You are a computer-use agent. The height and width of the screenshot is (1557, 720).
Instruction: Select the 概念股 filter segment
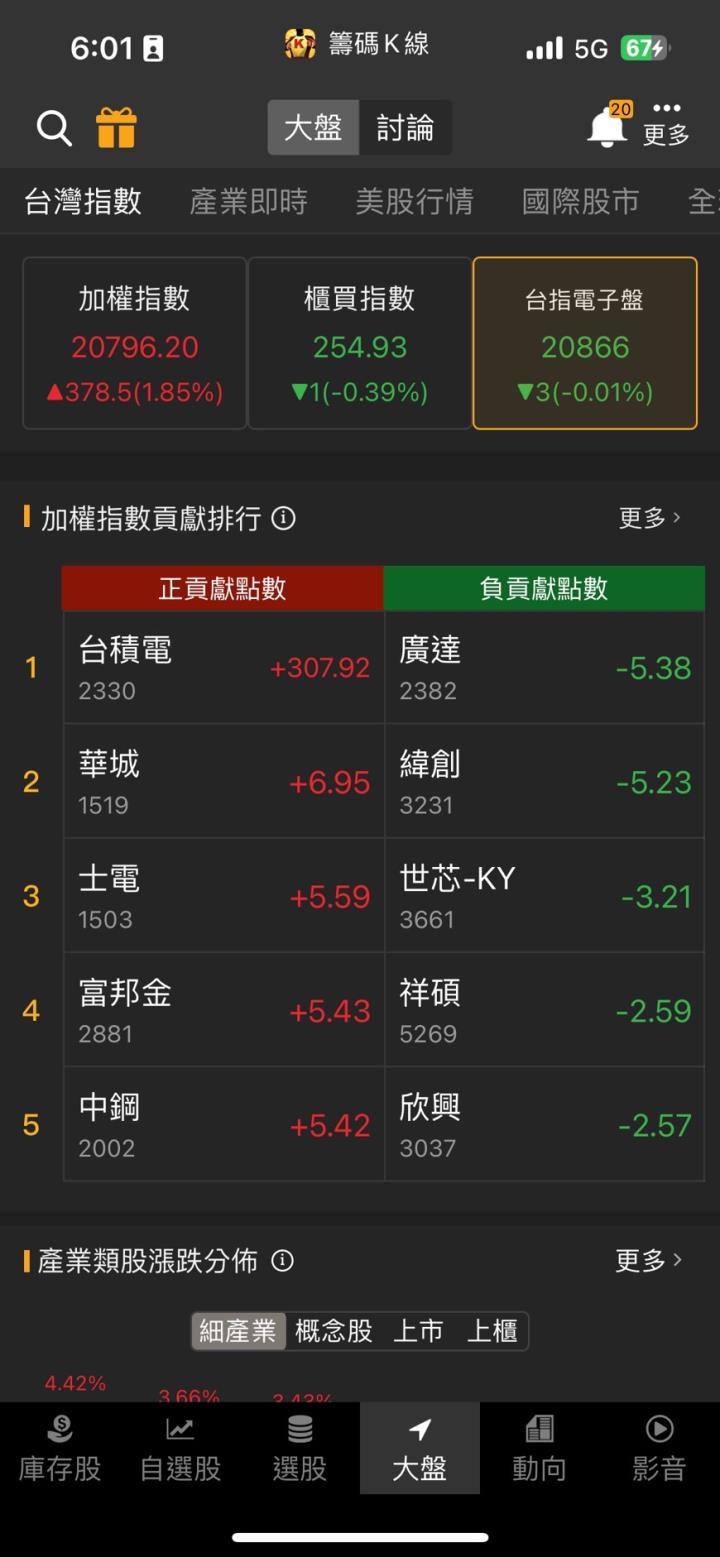(334, 1331)
